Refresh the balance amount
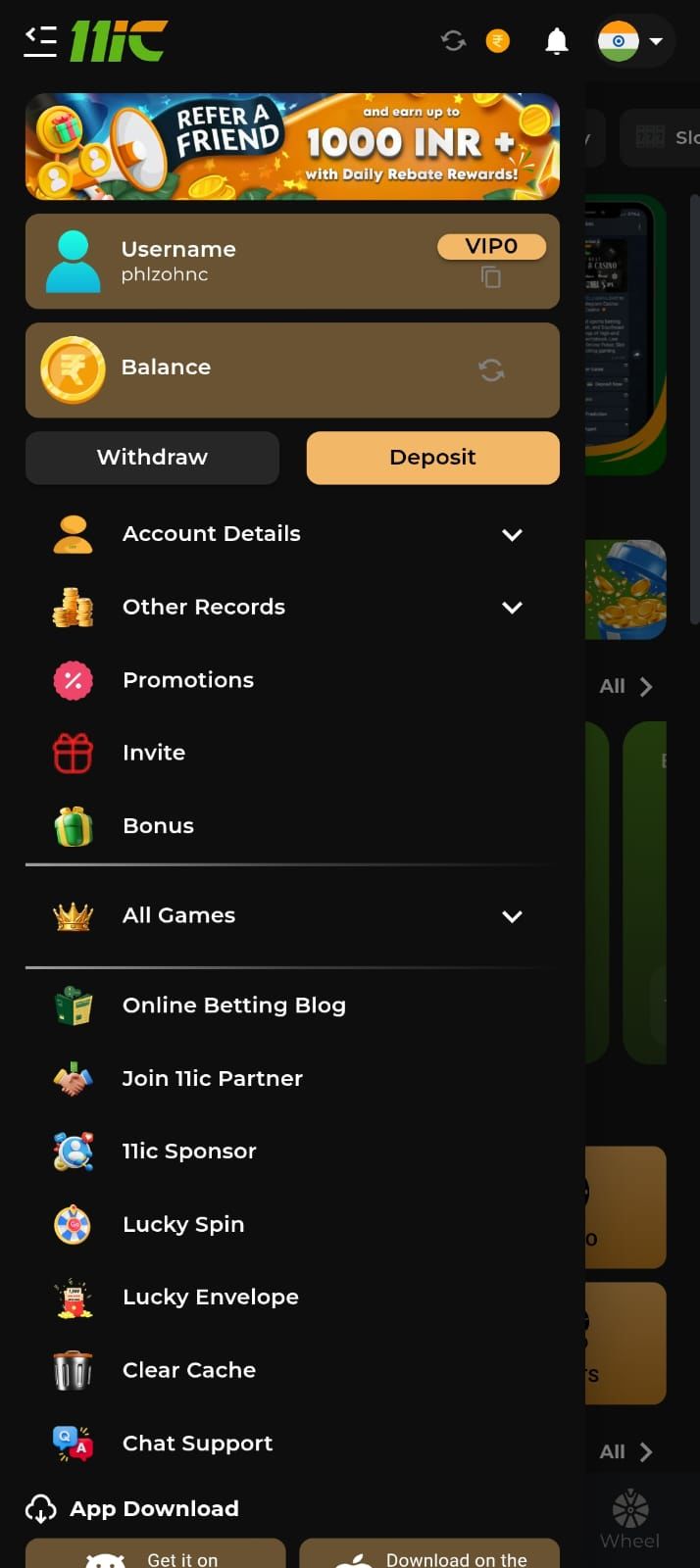Screen dimensions: 700x1568 [491, 369]
